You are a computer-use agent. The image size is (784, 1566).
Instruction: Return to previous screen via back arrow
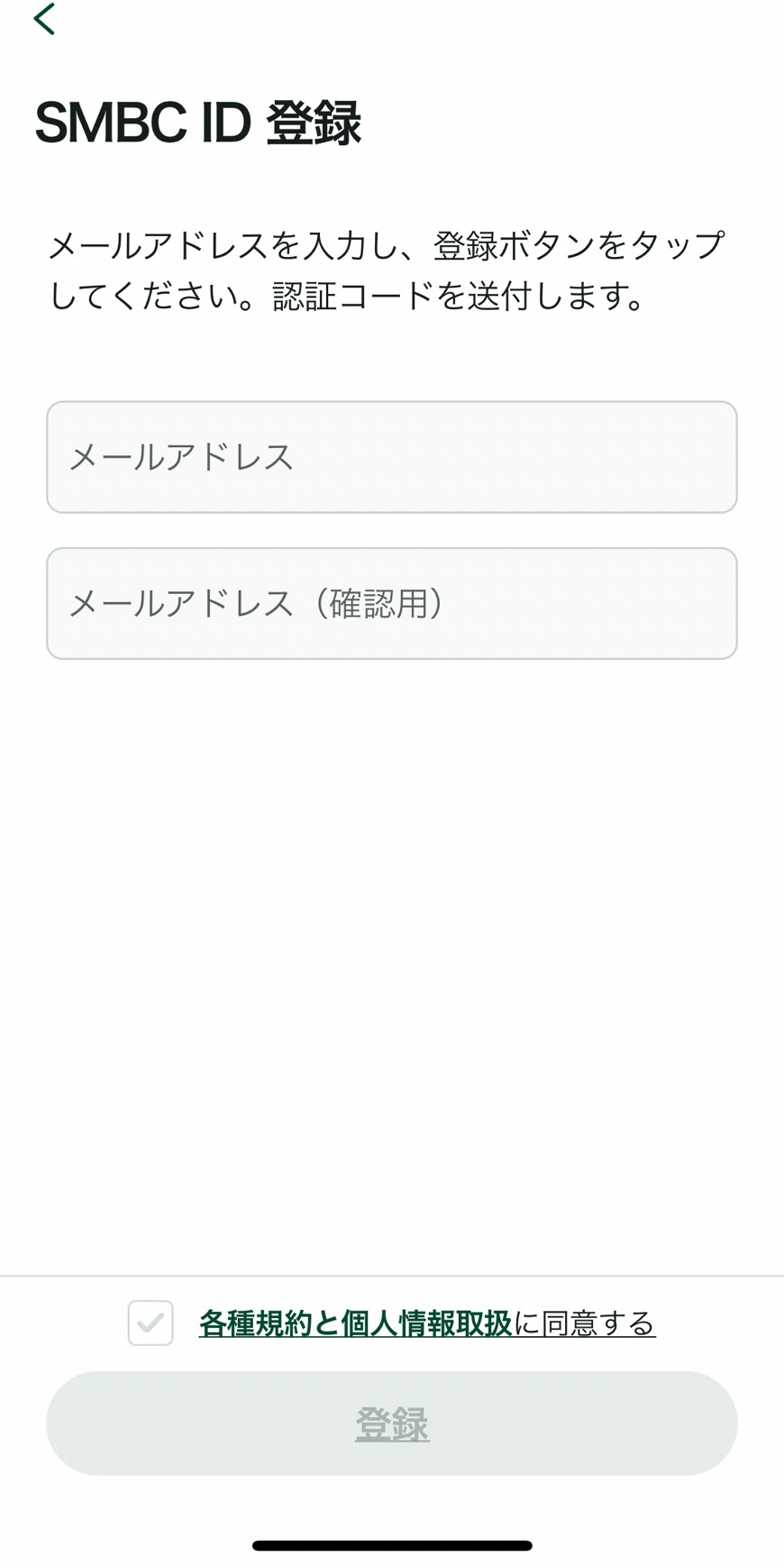43,20
